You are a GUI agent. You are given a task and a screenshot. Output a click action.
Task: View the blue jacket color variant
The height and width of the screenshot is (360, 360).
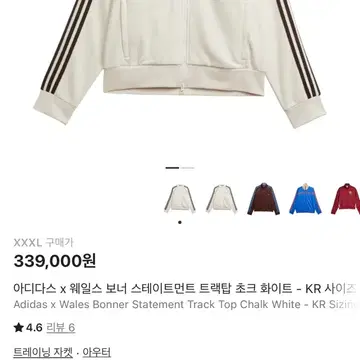305,199
